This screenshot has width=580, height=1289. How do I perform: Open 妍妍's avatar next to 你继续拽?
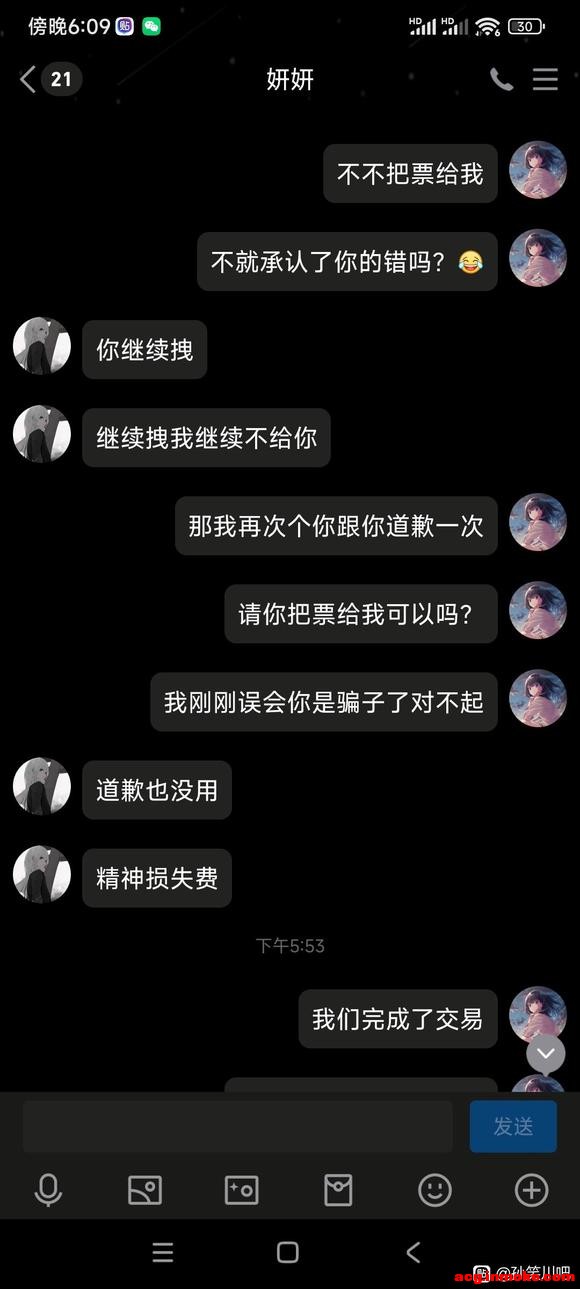(x=42, y=347)
